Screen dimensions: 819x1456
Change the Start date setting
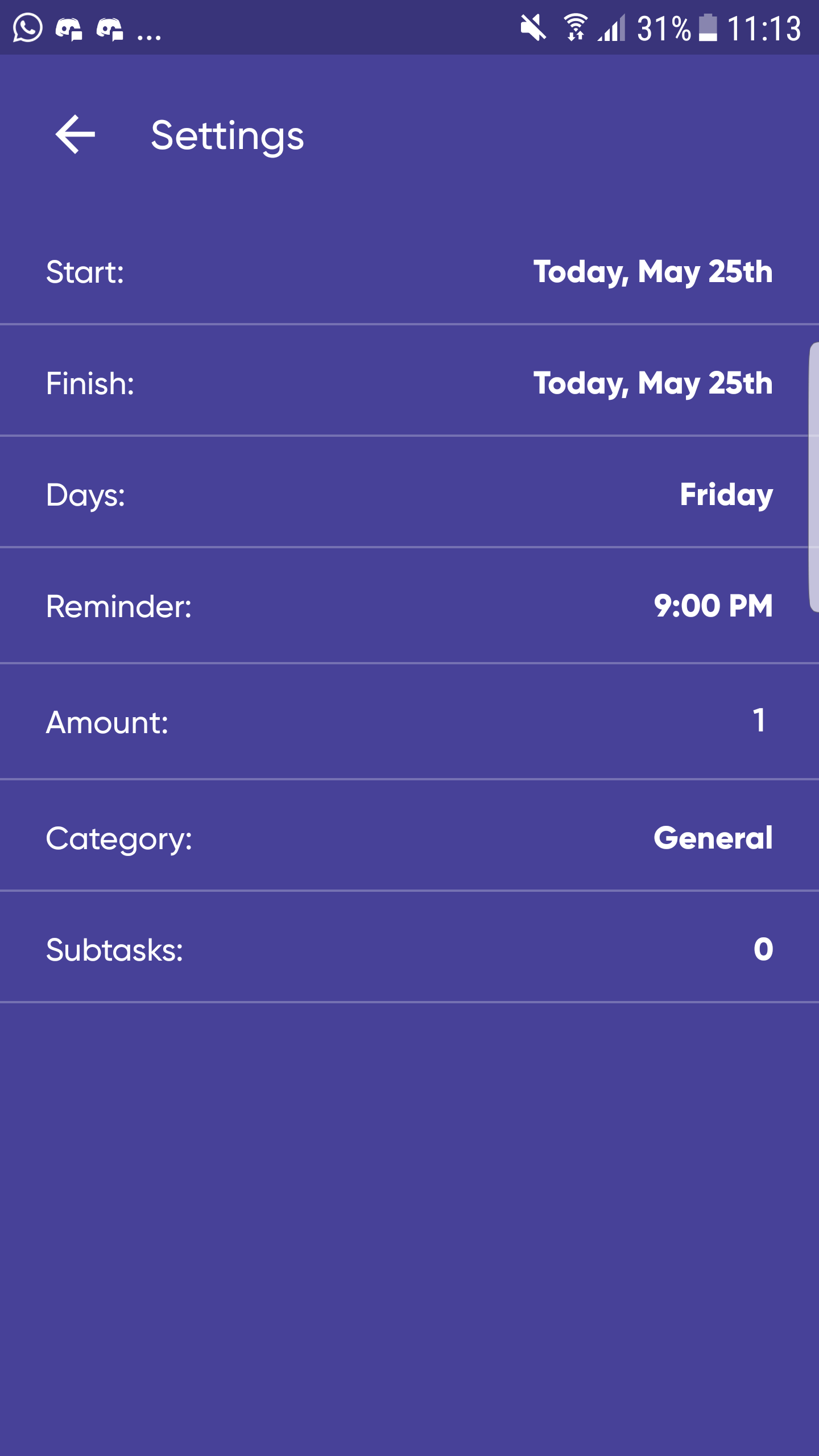coord(409,272)
